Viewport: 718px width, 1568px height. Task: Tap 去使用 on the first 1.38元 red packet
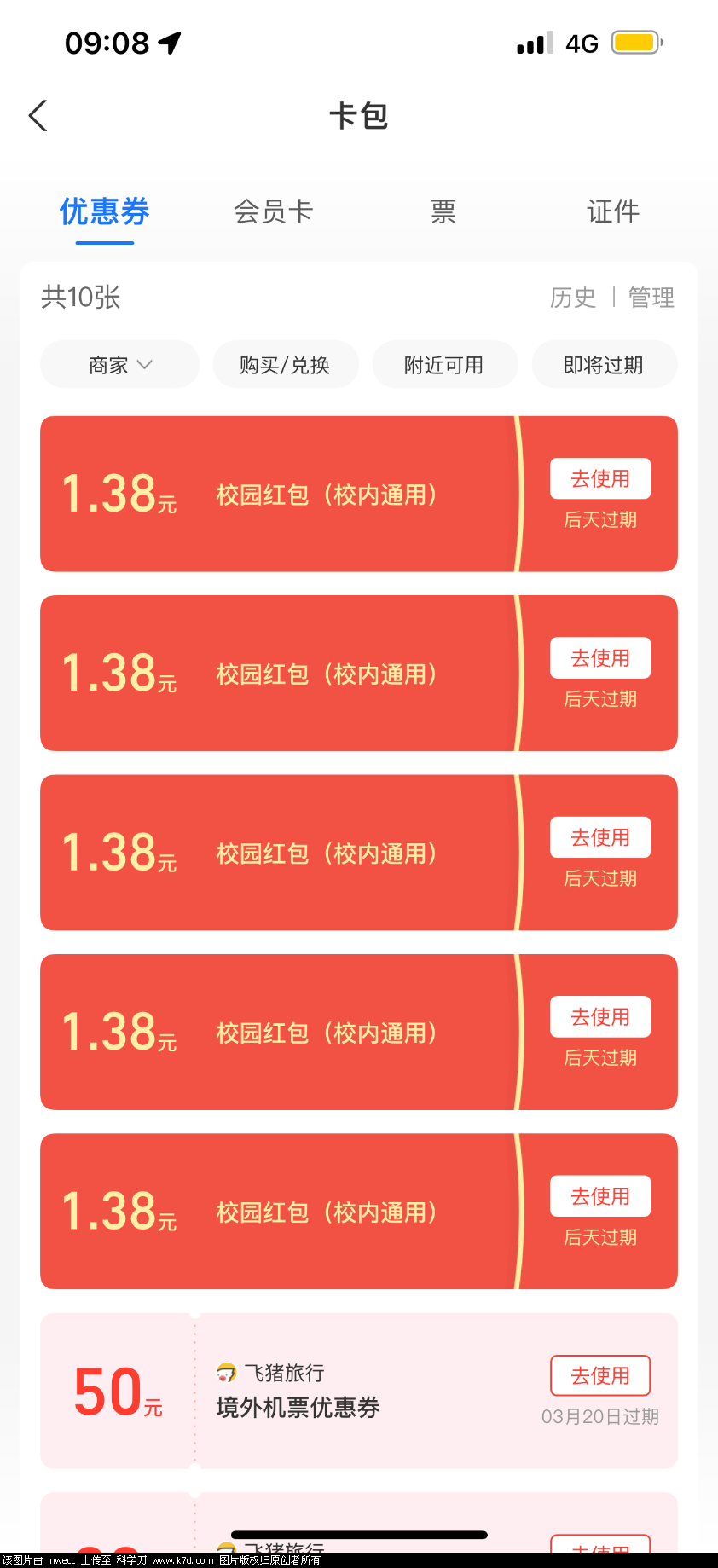600,478
